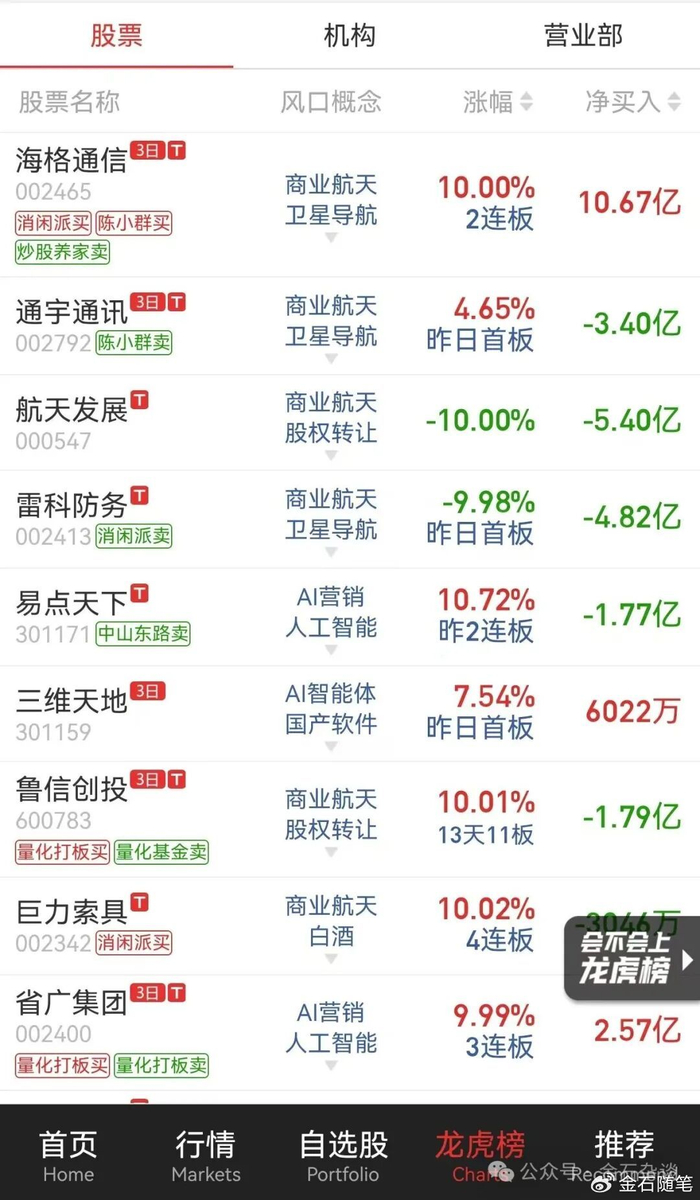This screenshot has width=700, height=1200.
Task: Switch to the 营业部 tab
Action: 583,36
